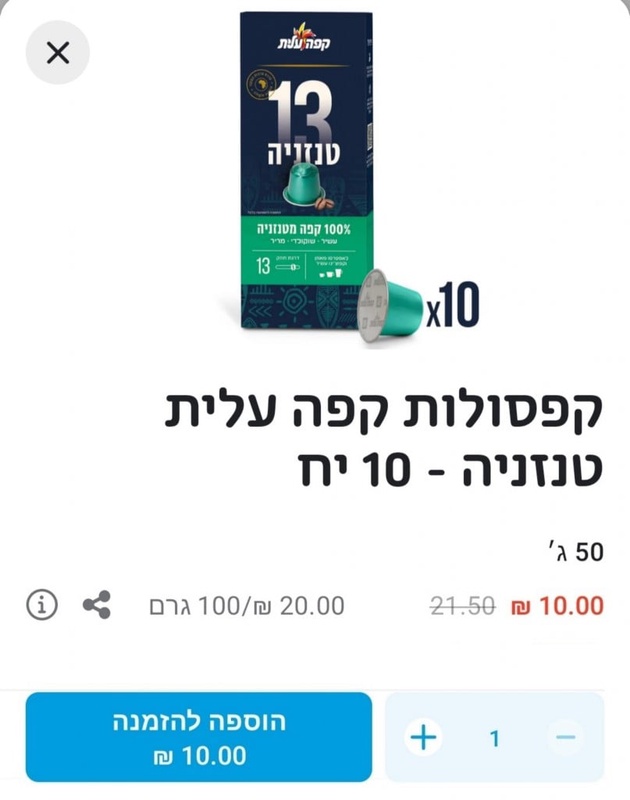630x800 pixels.
Task: Share this coffee capsules product
Action: point(96,605)
